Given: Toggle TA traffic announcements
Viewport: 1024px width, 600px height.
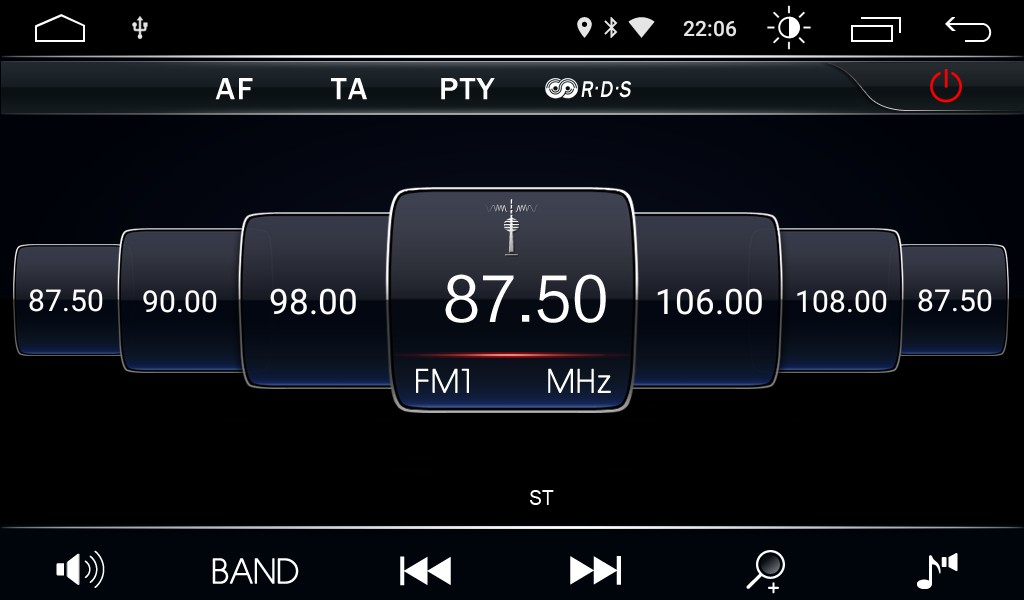Looking at the screenshot, I should click(x=349, y=89).
